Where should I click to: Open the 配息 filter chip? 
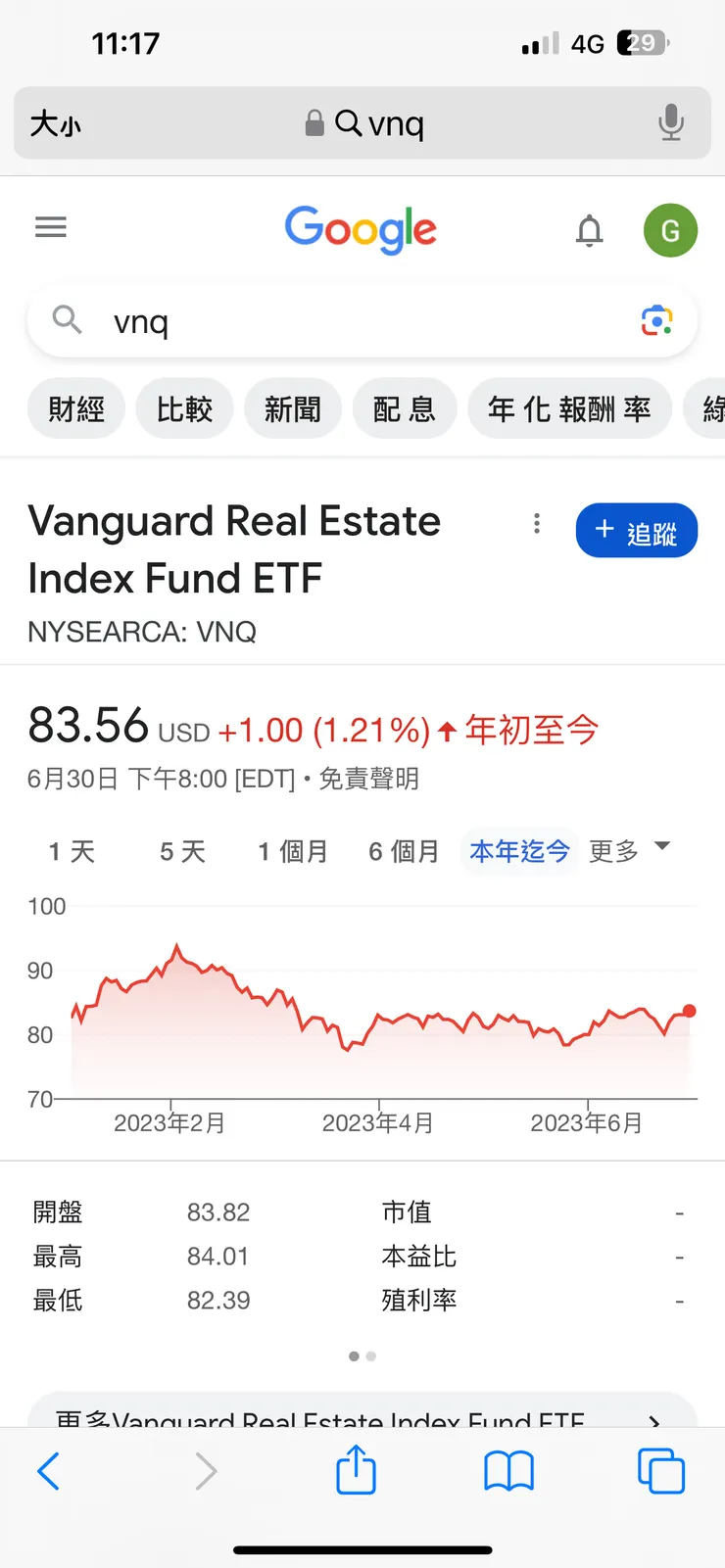pos(405,408)
